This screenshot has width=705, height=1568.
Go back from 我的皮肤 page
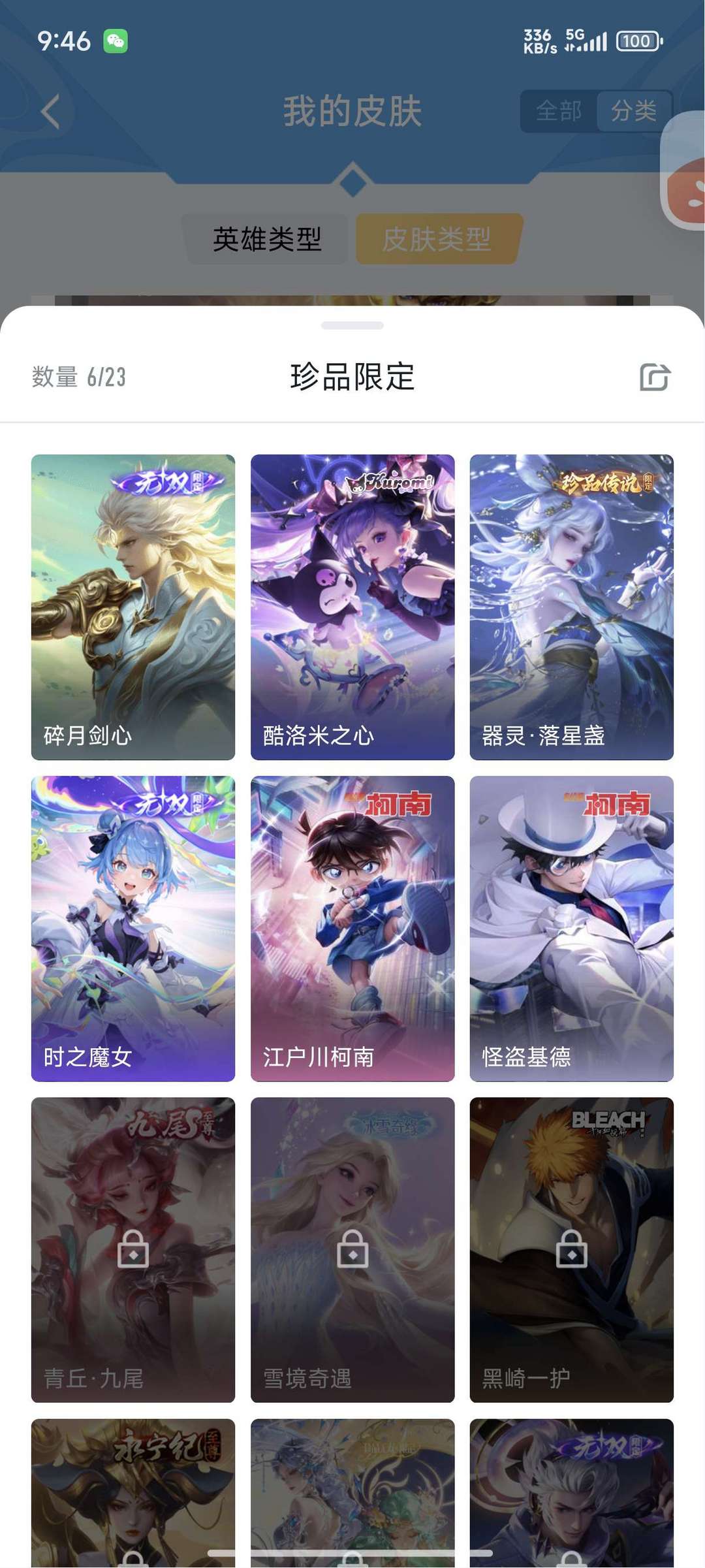(x=51, y=111)
